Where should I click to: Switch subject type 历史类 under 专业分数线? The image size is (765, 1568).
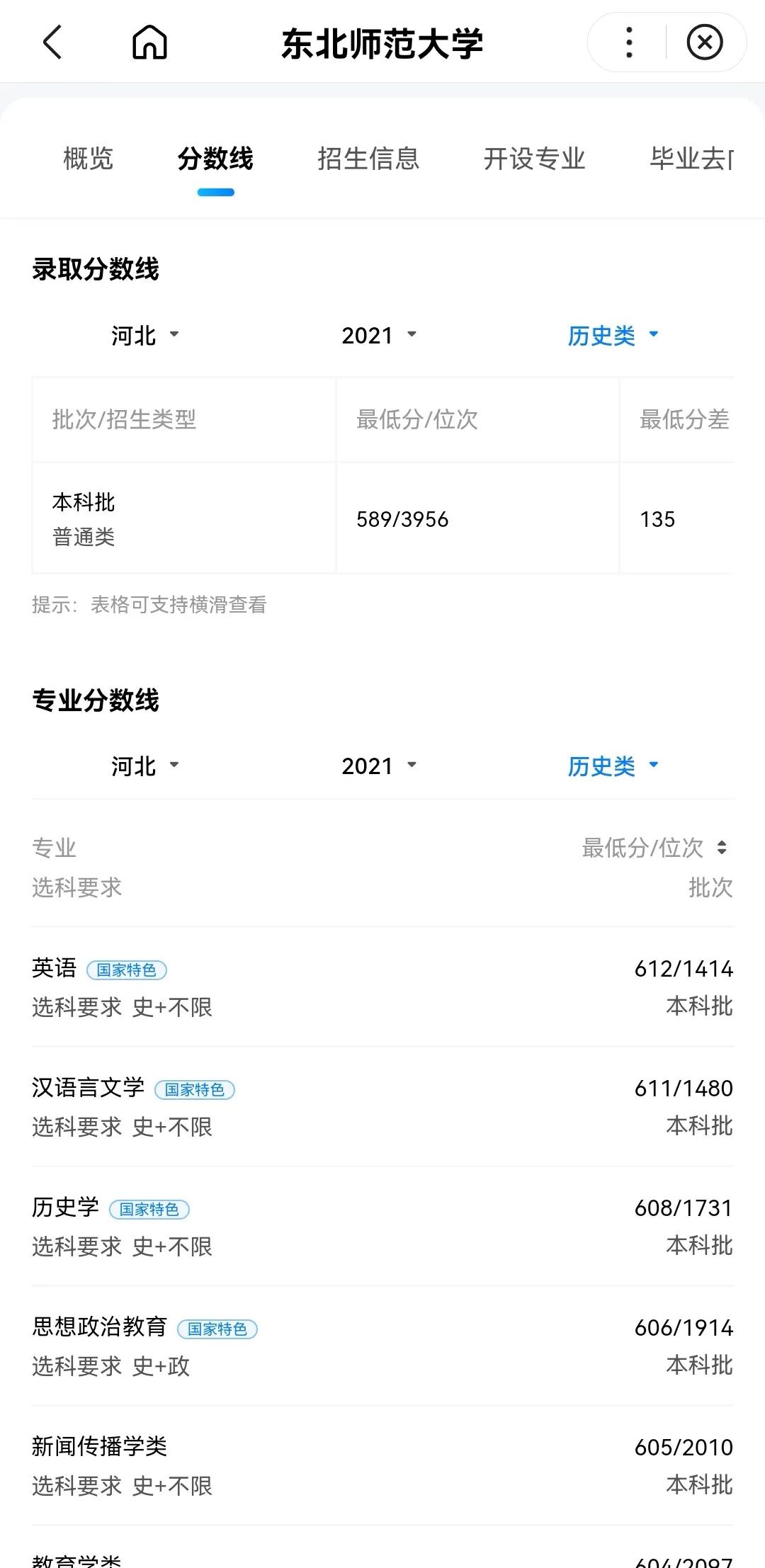(x=612, y=766)
